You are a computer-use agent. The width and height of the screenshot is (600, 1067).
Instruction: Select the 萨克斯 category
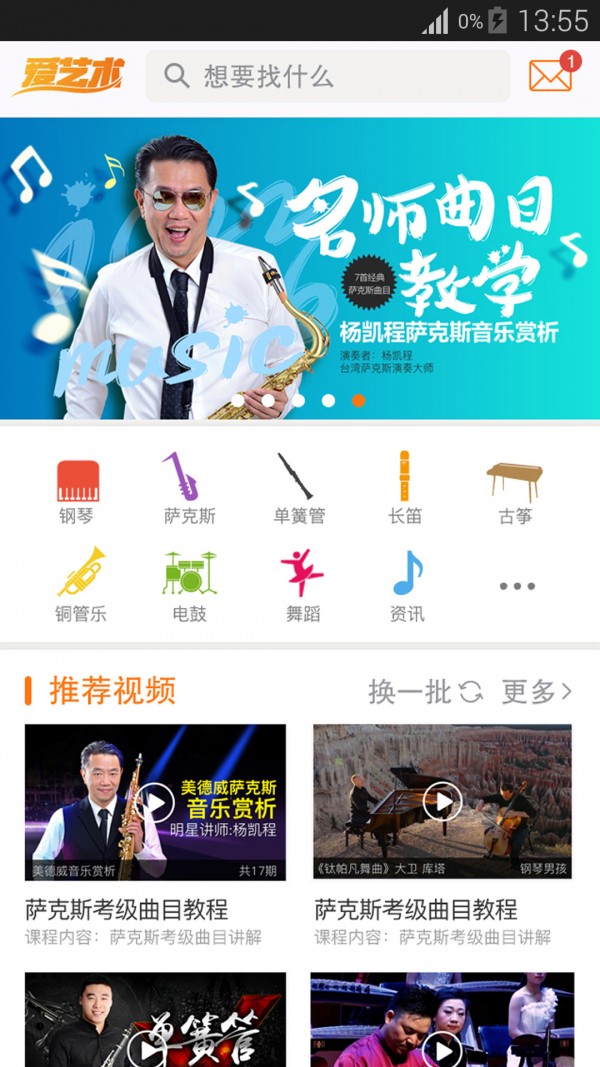pyautogui.click(x=189, y=489)
